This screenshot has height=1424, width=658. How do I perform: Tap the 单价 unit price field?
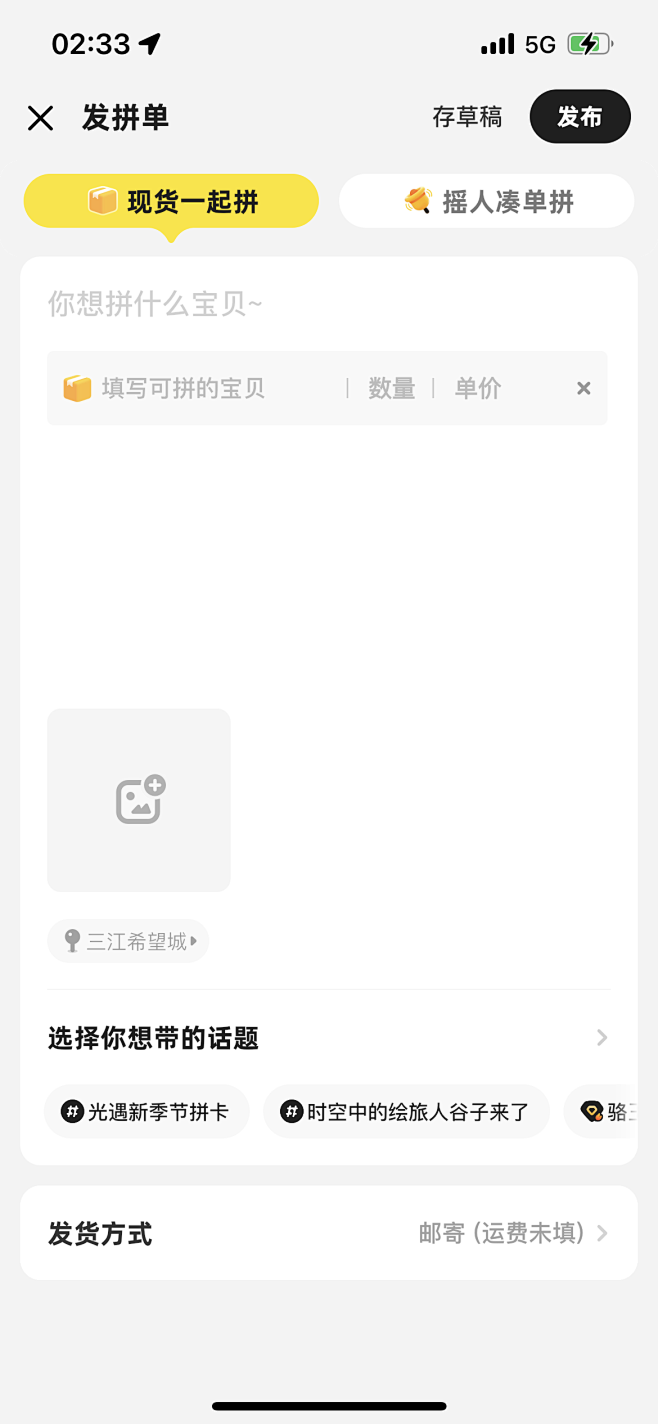(x=478, y=388)
